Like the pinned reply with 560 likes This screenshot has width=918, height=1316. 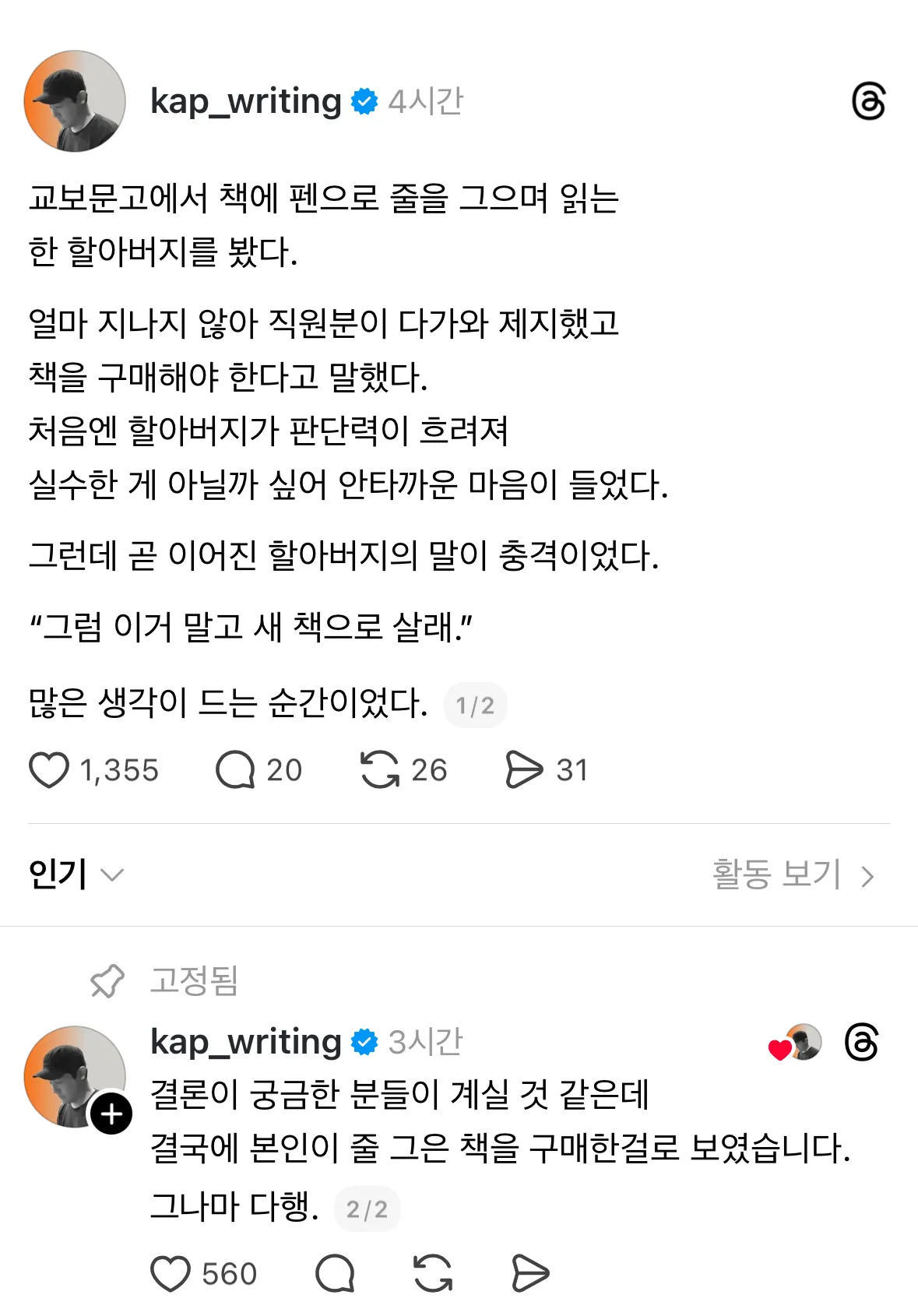point(170,1274)
